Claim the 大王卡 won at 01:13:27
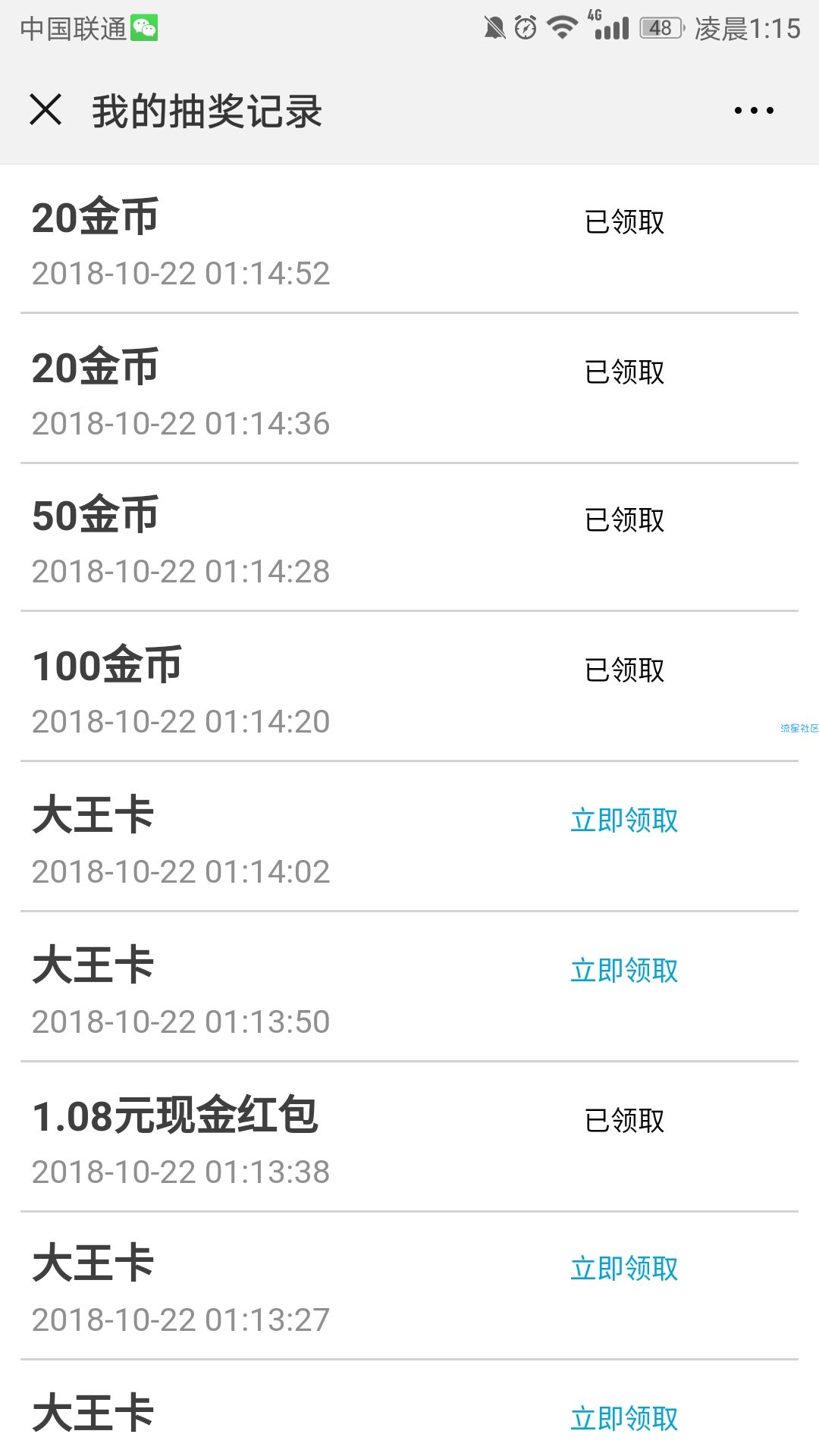 click(x=624, y=1269)
